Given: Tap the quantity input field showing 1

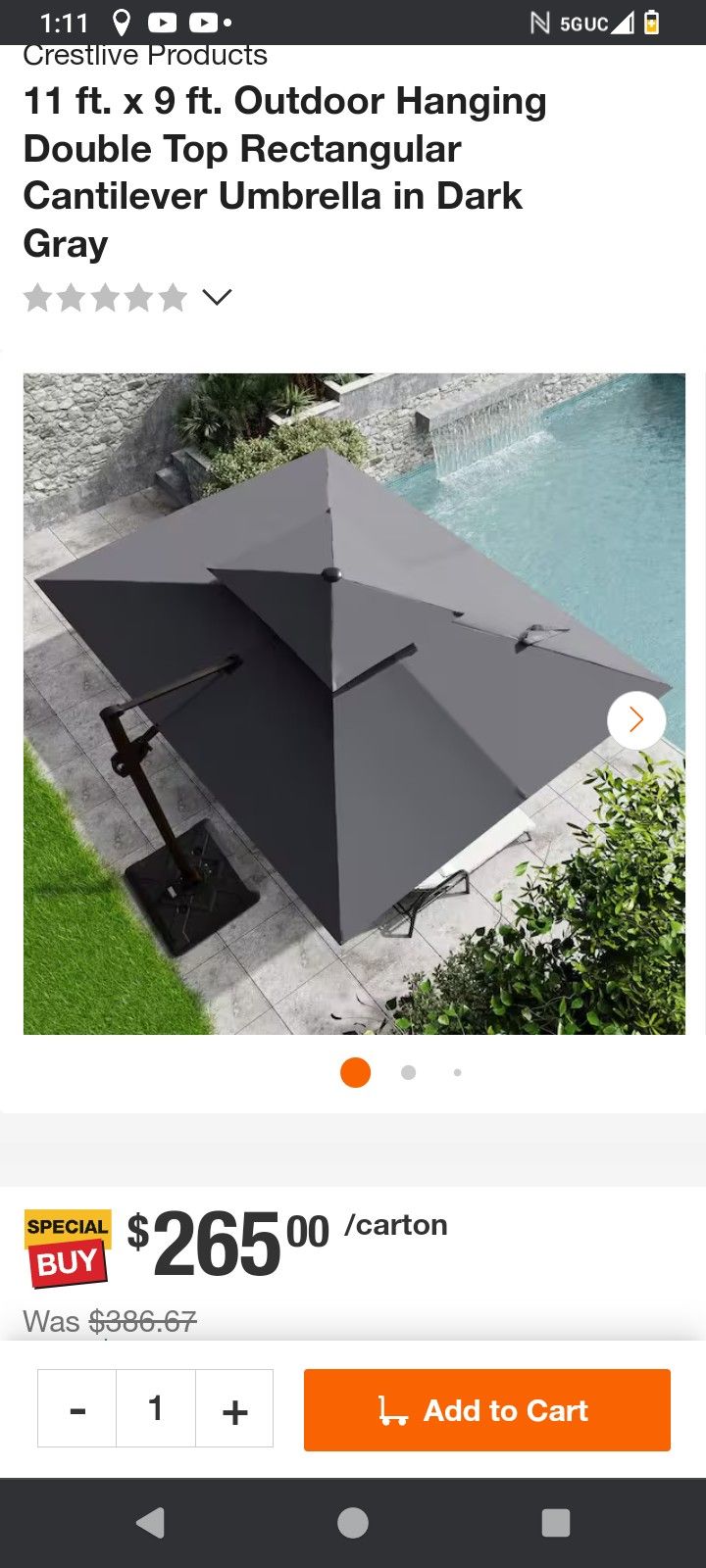Looking at the screenshot, I should coord(155,1409).
